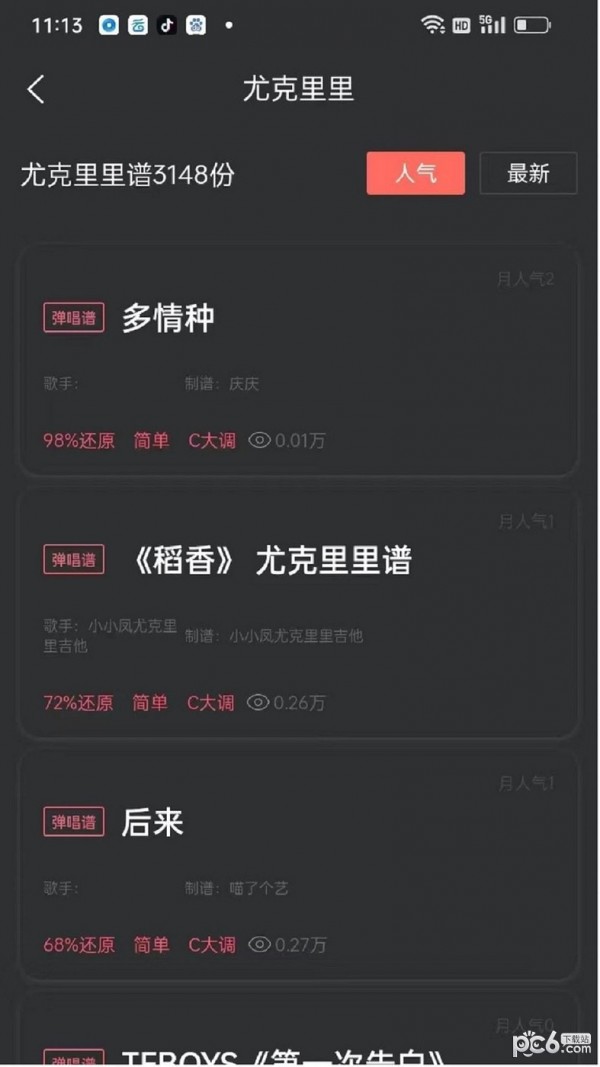The width and height of the screenshot is (600, 1067).
Task: Open the 多情种 tab card
Action: (299, 360)
